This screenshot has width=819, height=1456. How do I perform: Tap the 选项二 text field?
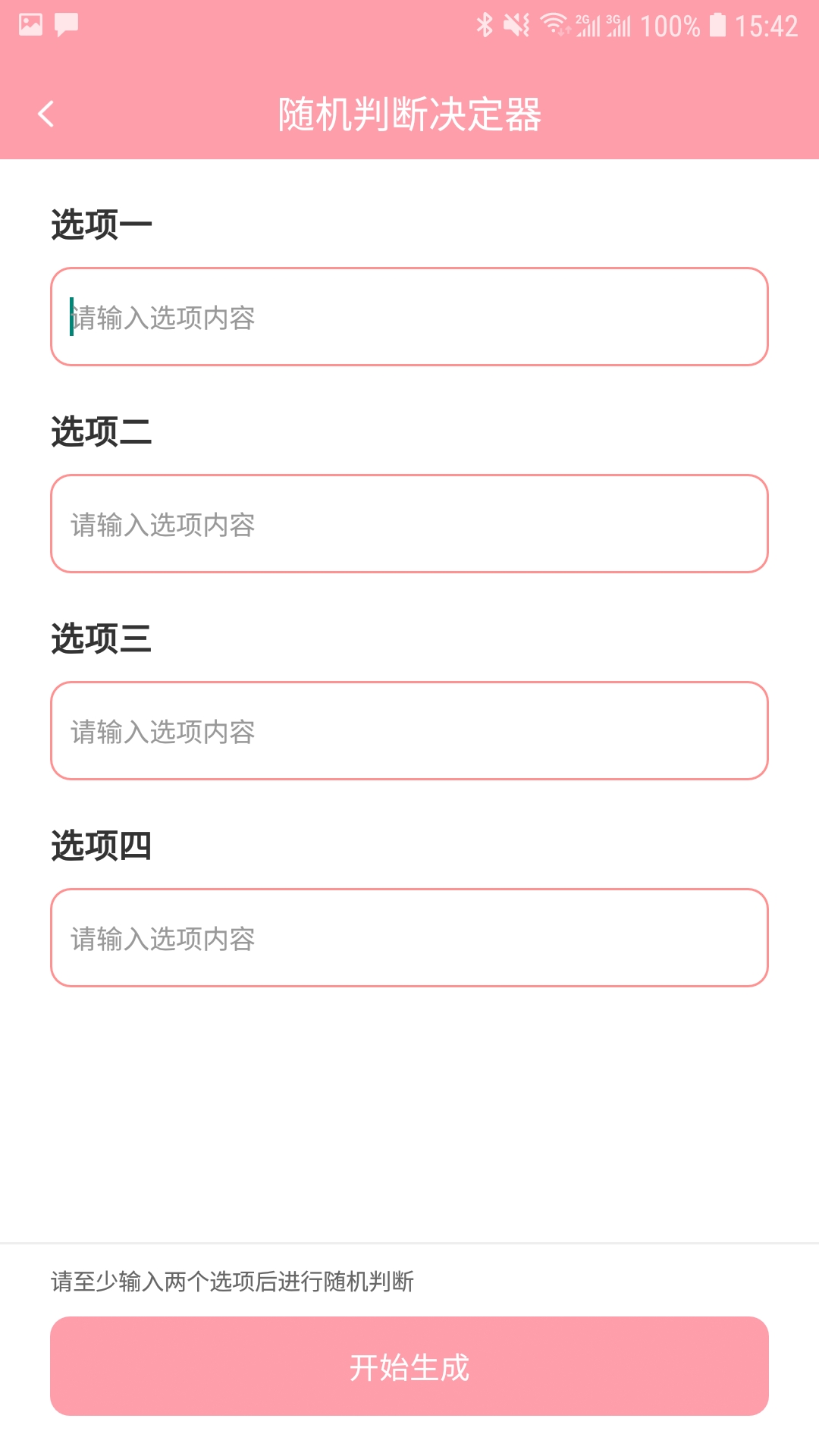coord(409,523)
